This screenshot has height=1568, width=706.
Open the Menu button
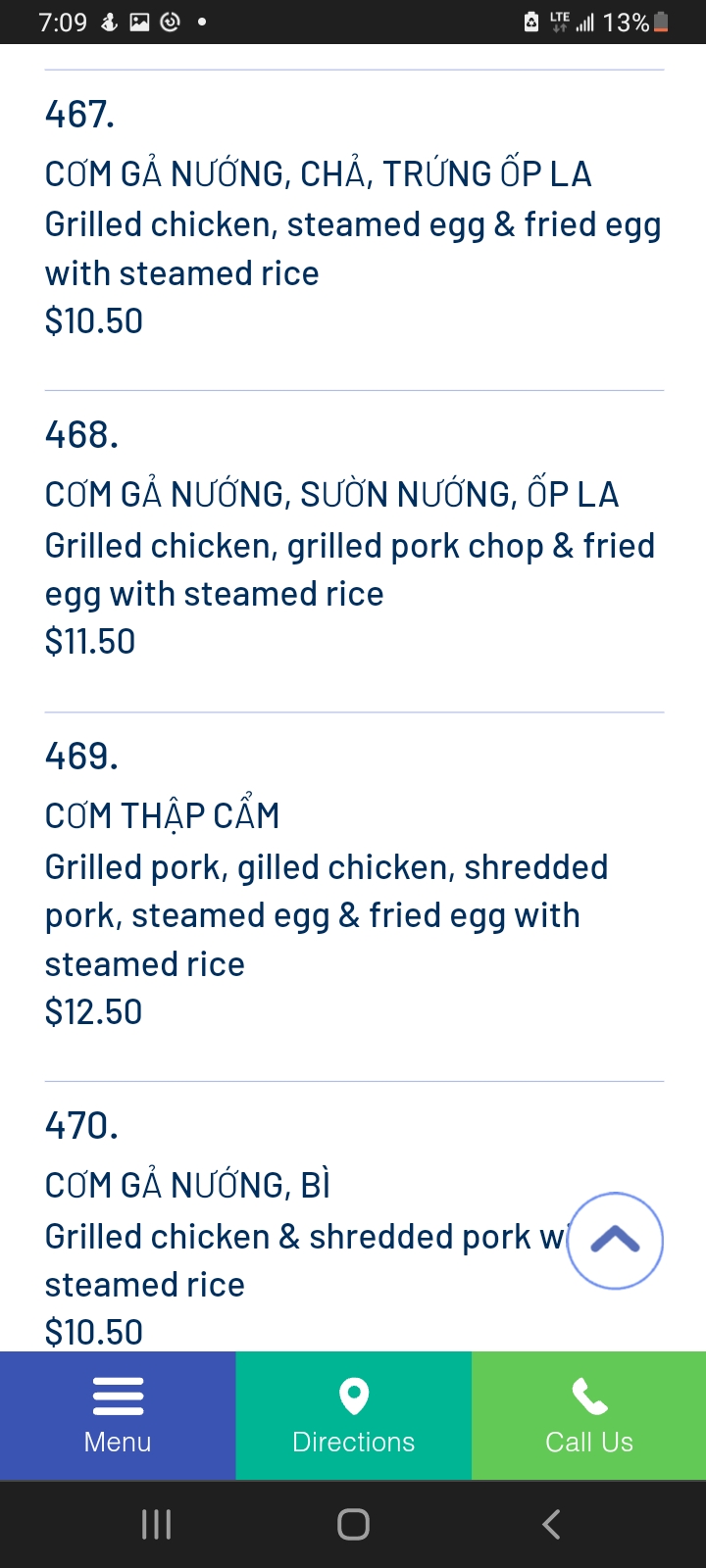point(118,1415)
